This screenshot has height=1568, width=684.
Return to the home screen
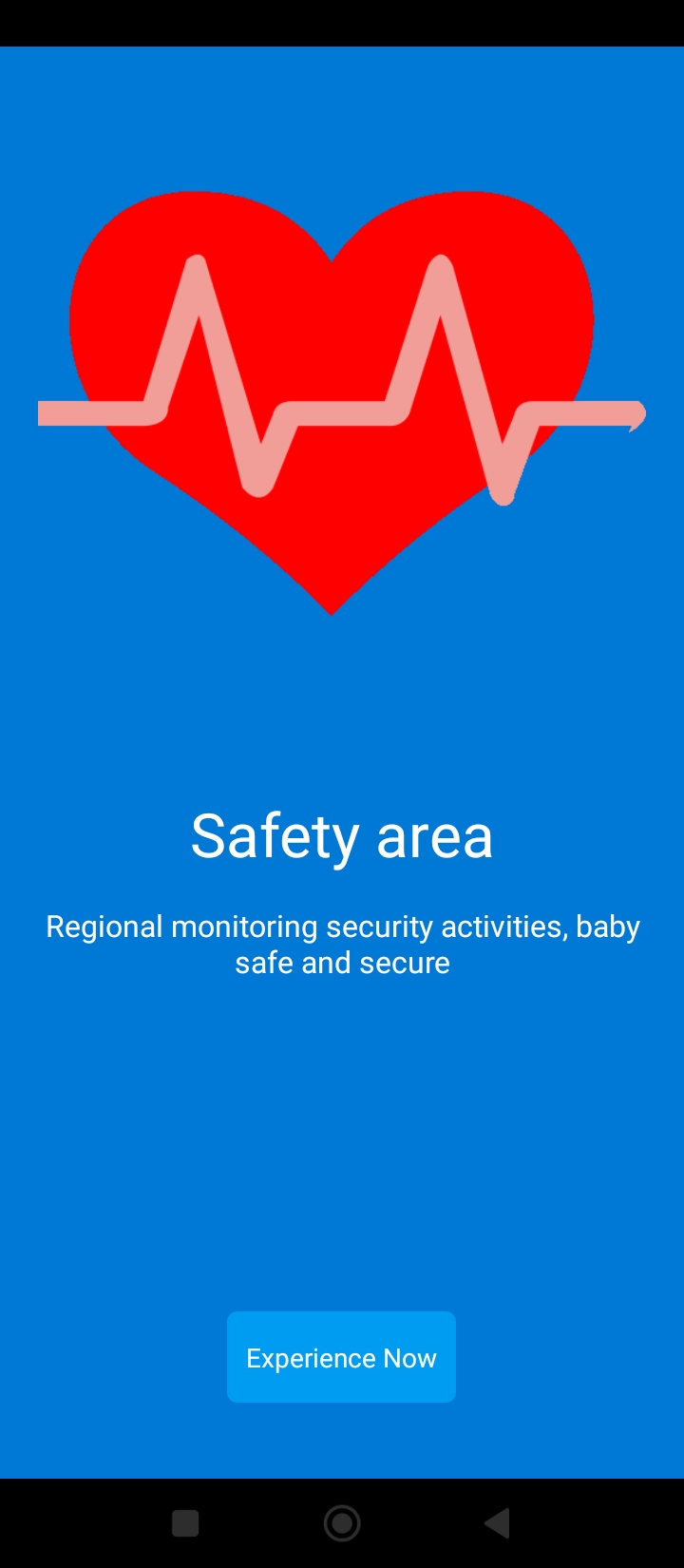coord(342,1523)
